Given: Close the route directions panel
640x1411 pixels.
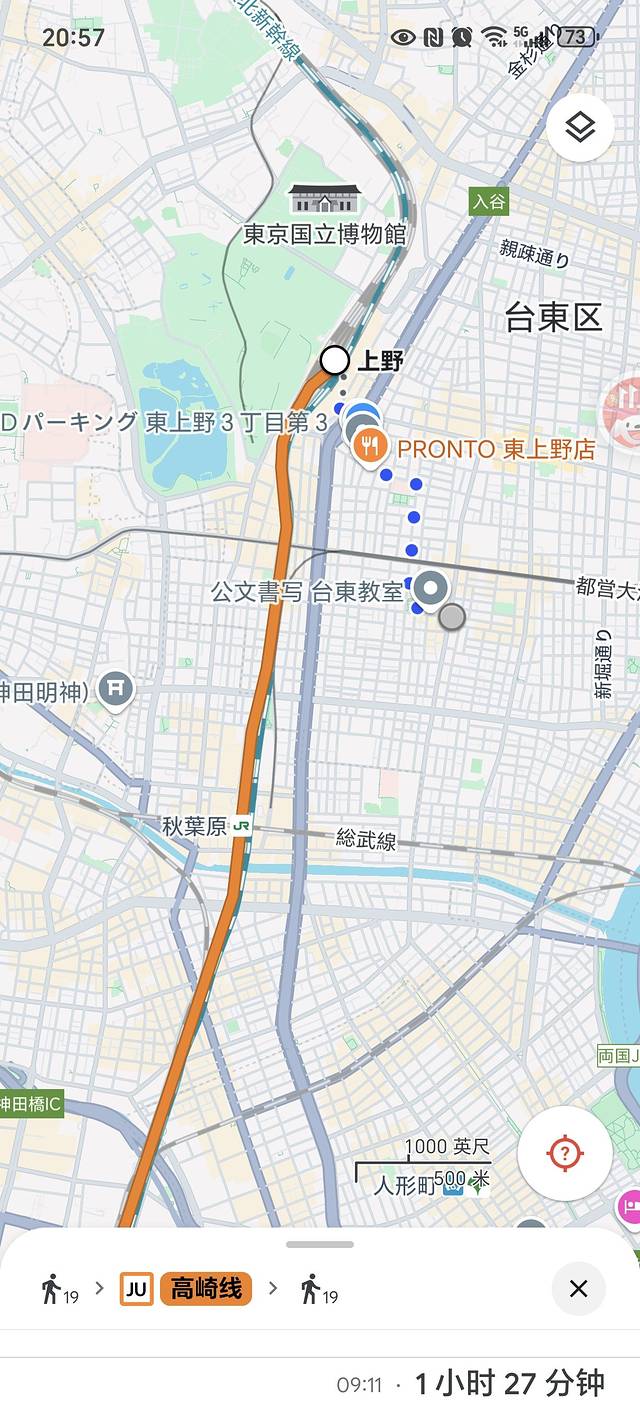Looking at the screenshot, I should (x=578, y=1289).
